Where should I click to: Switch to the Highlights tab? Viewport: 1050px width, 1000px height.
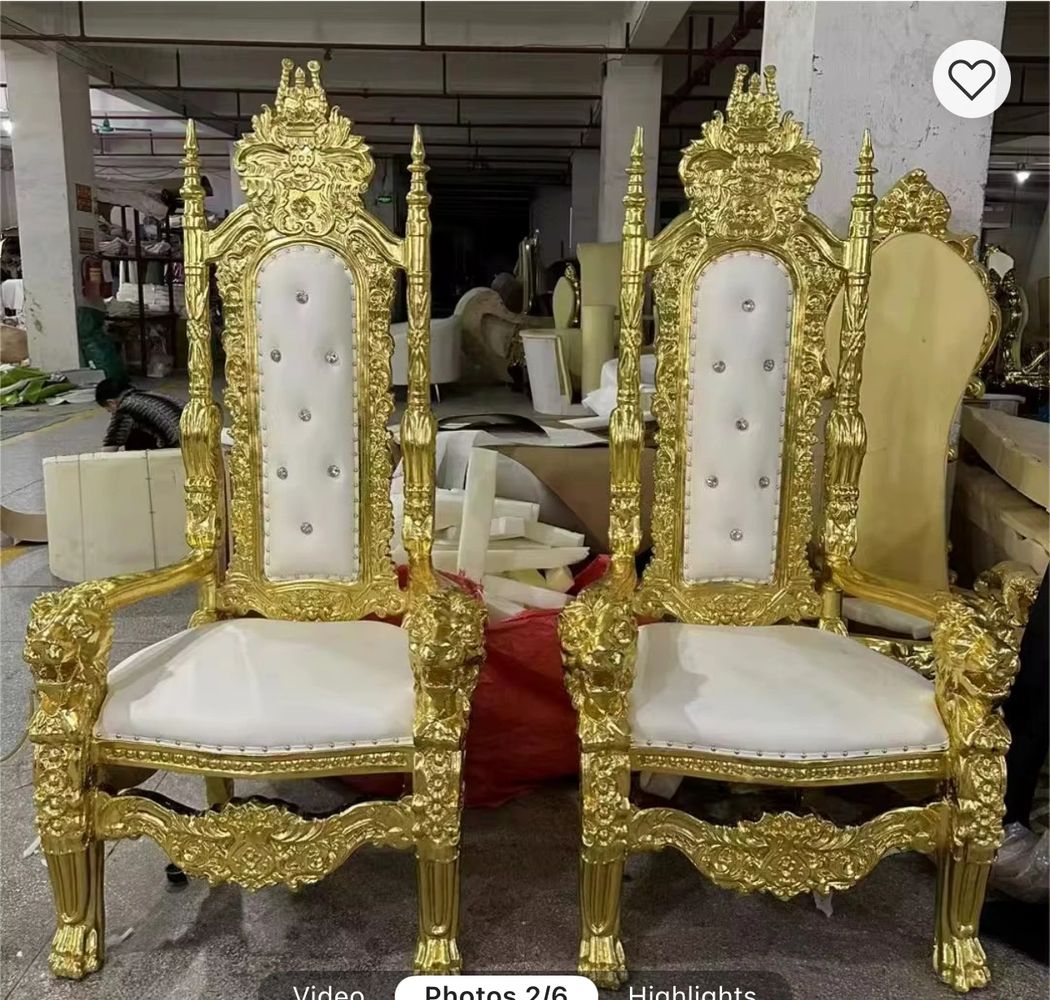click(691, 992)
